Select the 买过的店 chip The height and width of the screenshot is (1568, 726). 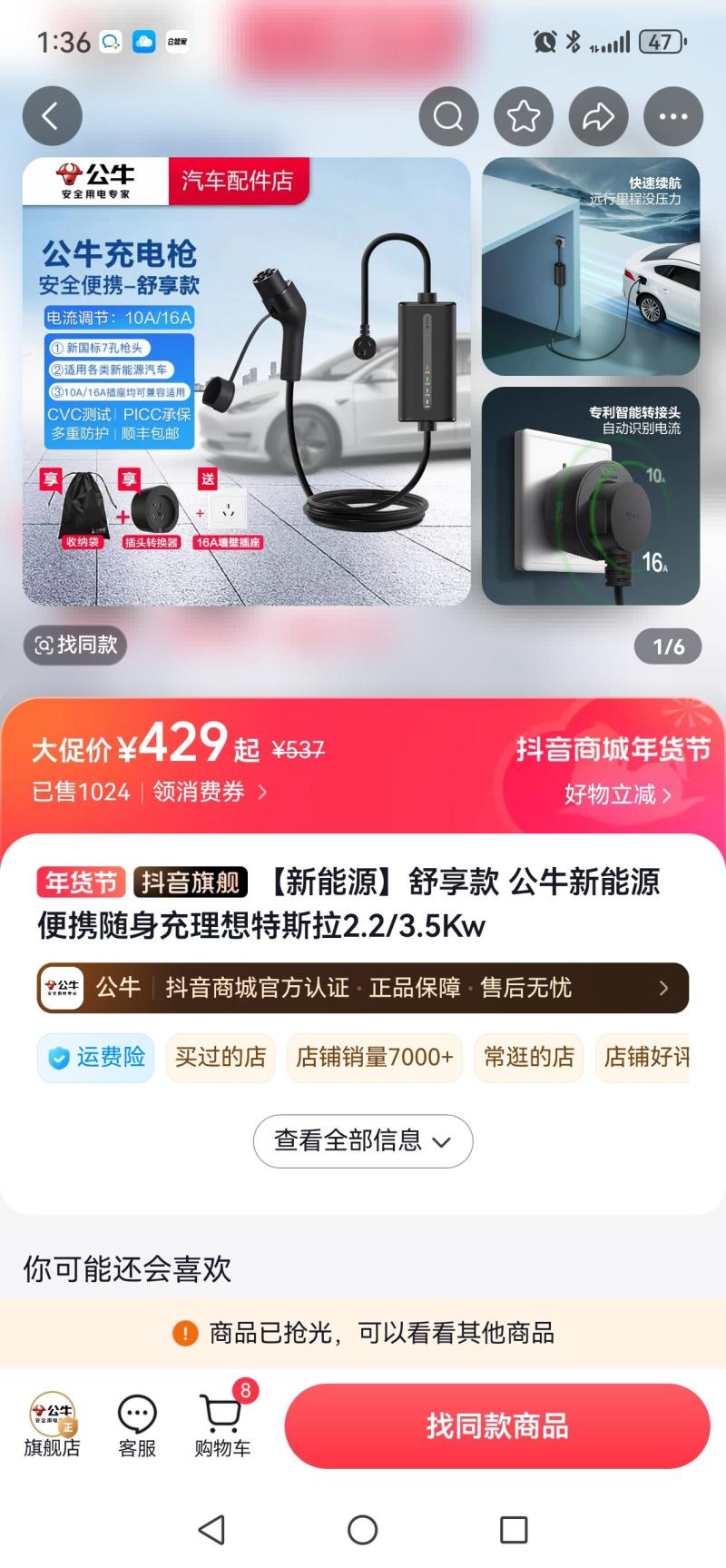(x=221, y=1058)
